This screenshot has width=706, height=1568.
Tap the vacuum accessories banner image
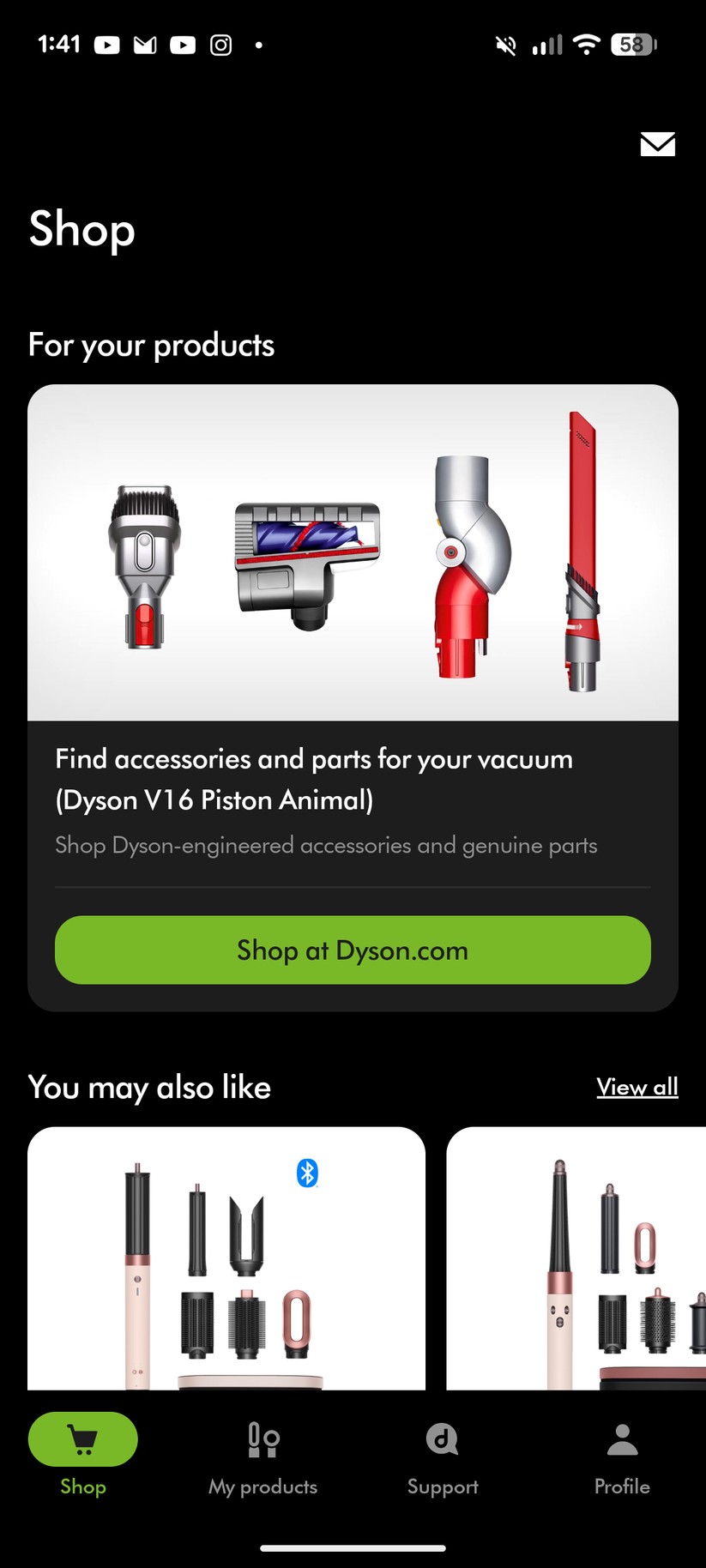[353, 552]
